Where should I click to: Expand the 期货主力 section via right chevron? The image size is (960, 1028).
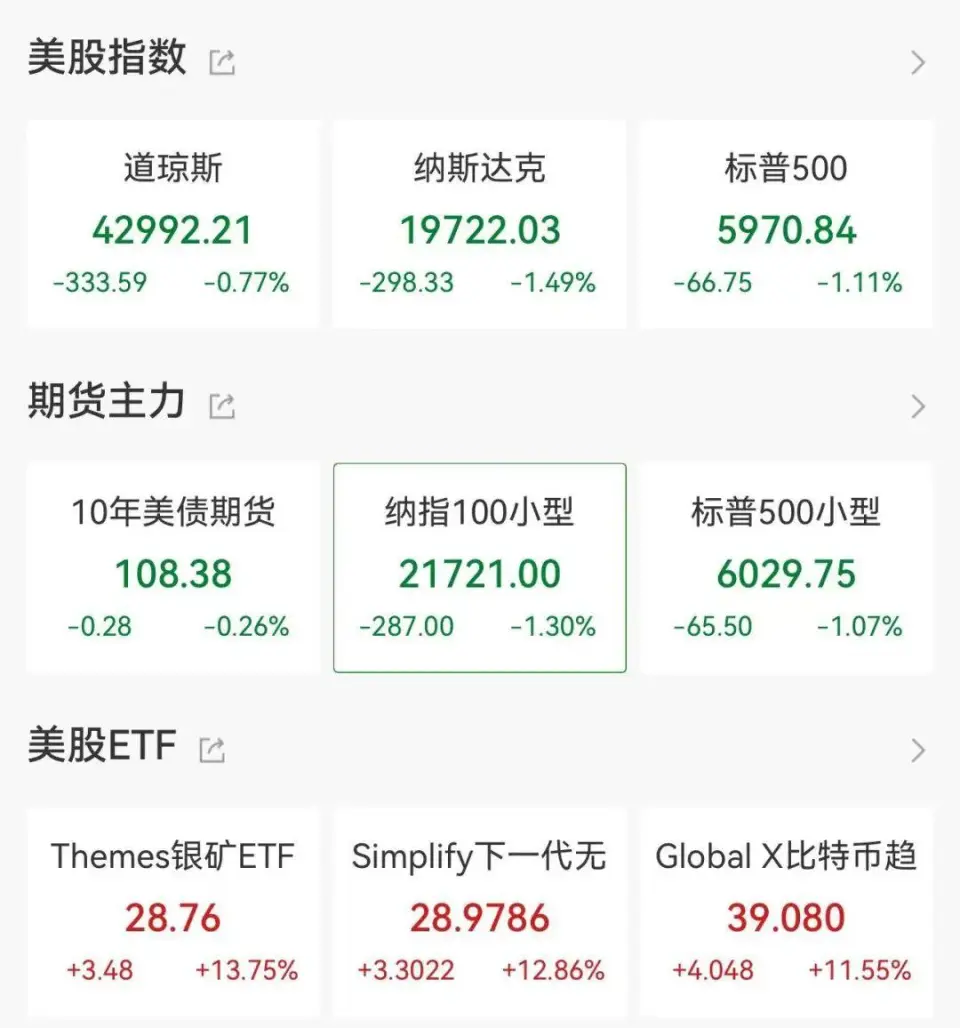click(917, 405)
